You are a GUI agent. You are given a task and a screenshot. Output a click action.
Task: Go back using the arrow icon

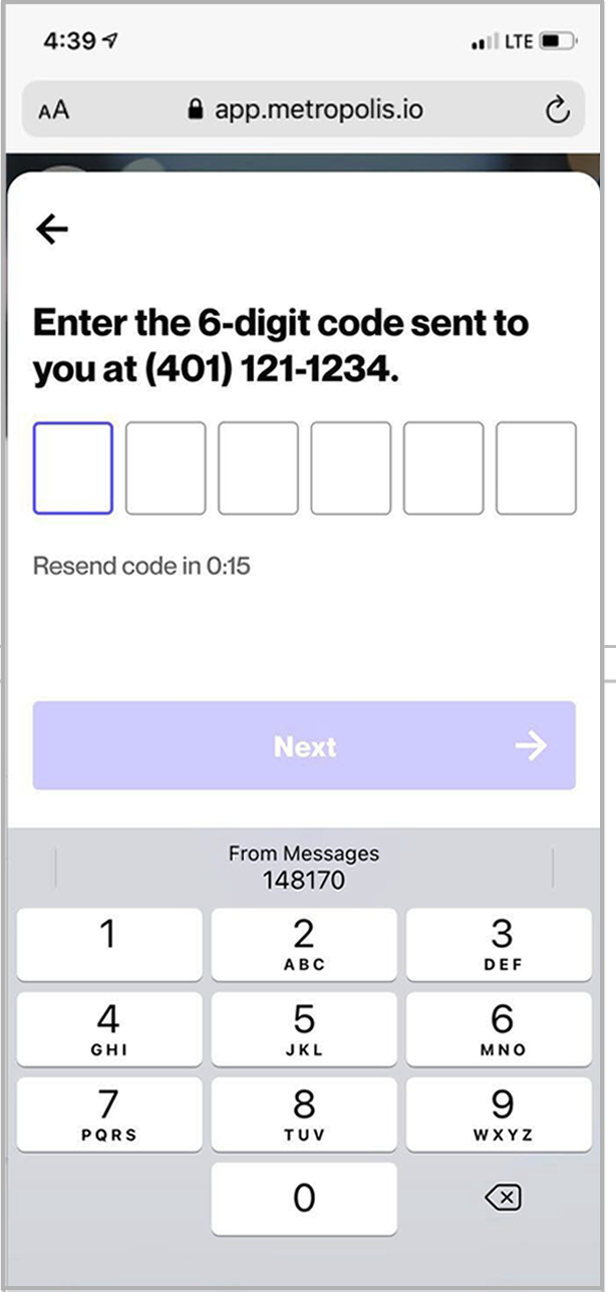tap(52, 229)
